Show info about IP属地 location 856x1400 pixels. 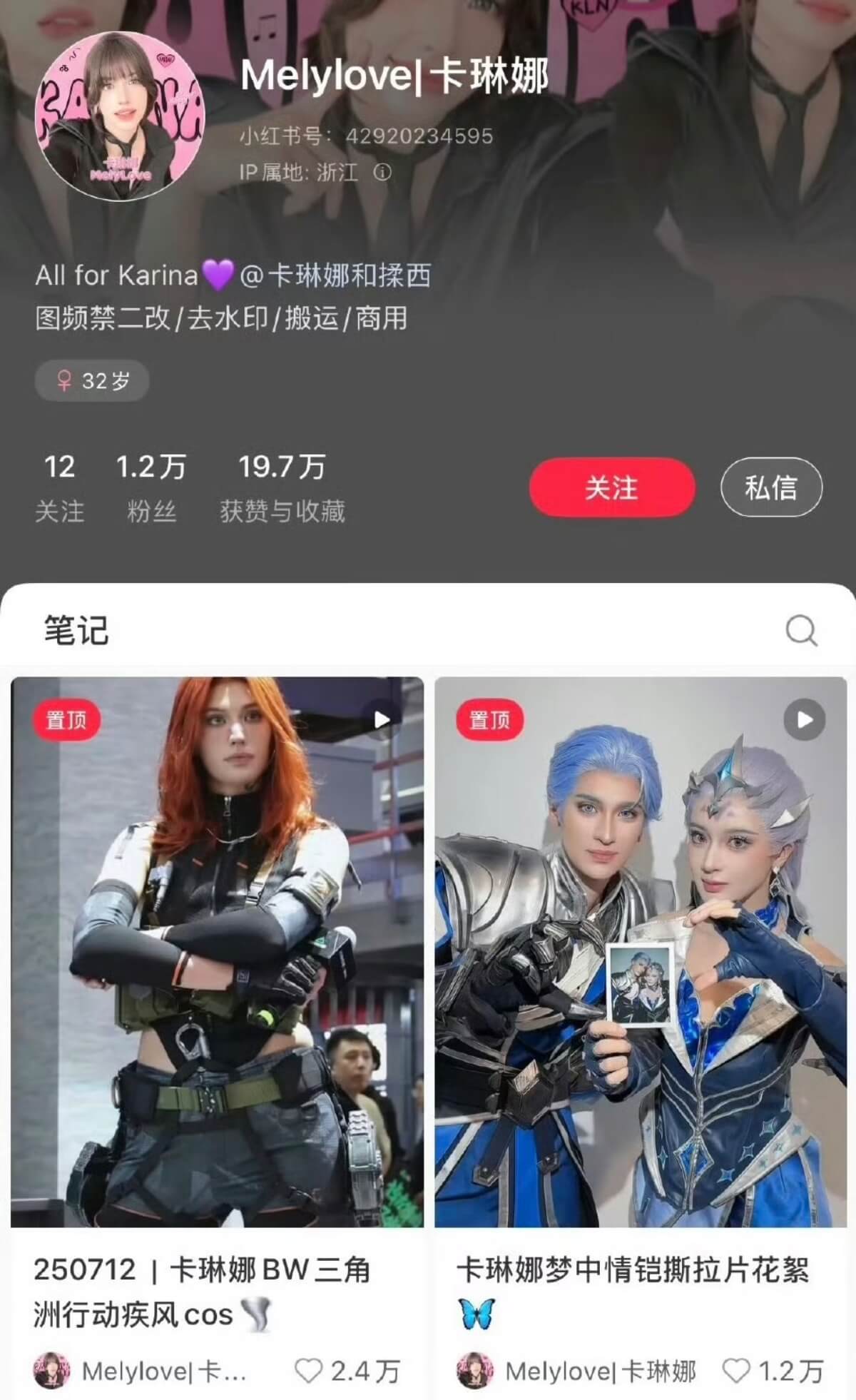pos(383,173)
